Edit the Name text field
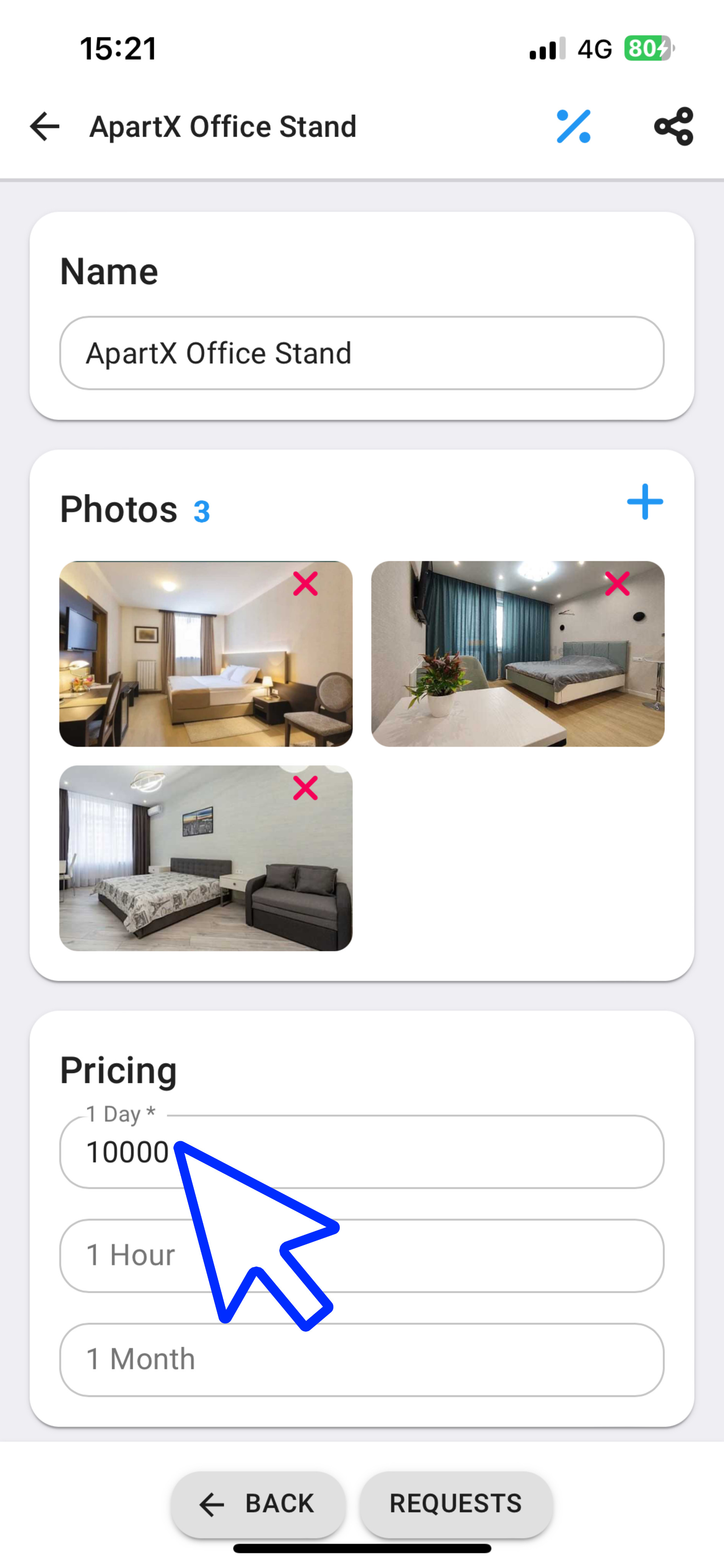This screenshot has height=1568, width=724. 362,353
